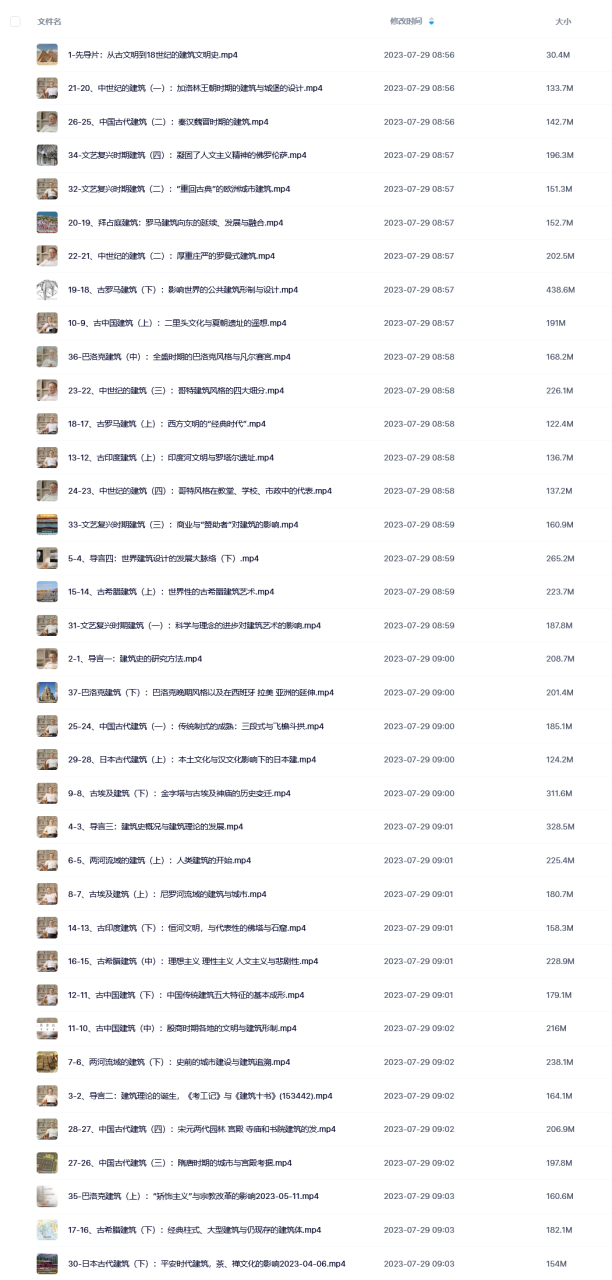
Task: Open 5-4、导言四 世界建筑设计的发展大脉络
Action: tap(164, 558)
